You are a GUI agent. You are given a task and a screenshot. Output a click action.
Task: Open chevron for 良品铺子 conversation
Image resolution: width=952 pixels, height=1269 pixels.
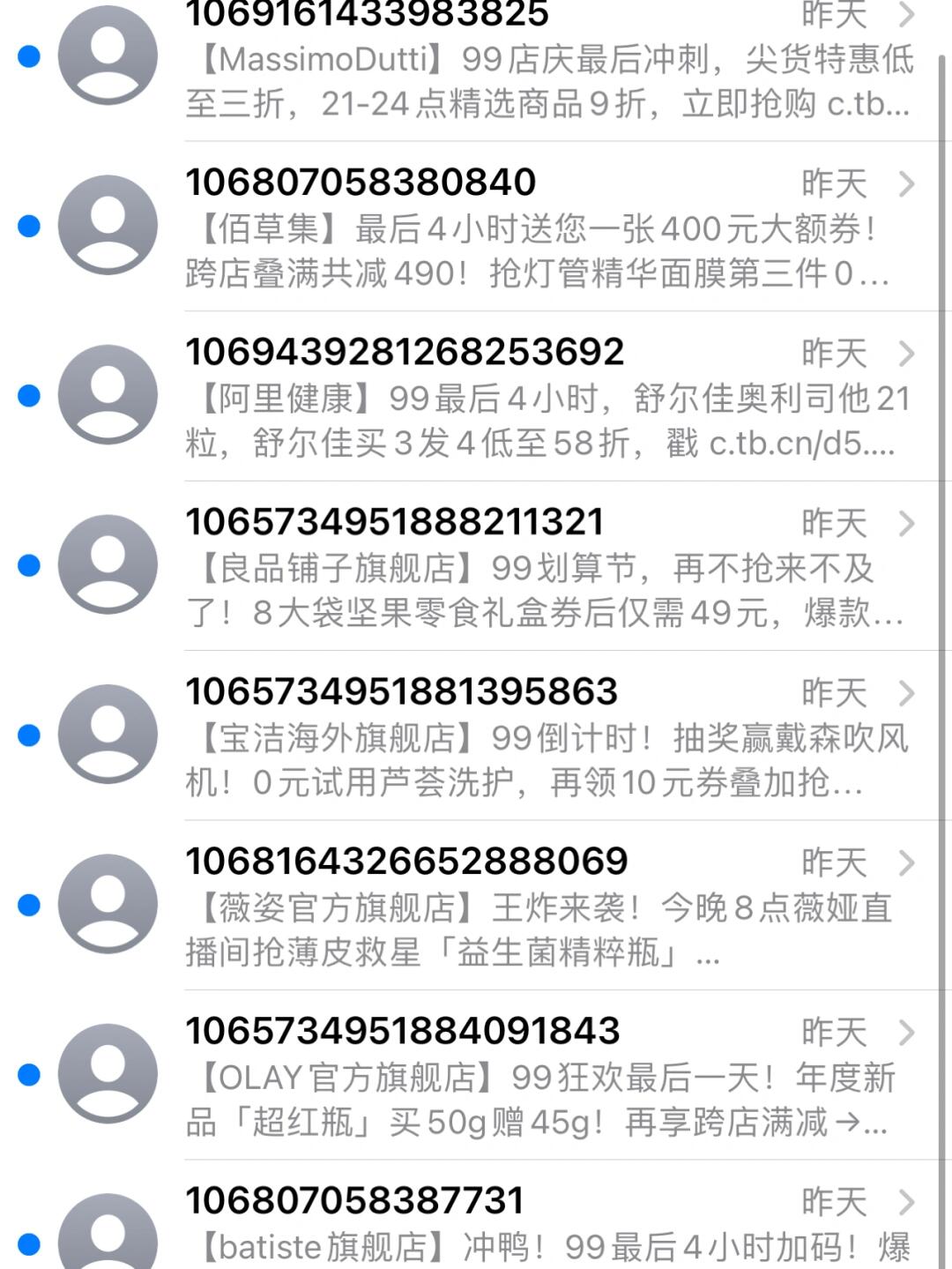(908, 524)
